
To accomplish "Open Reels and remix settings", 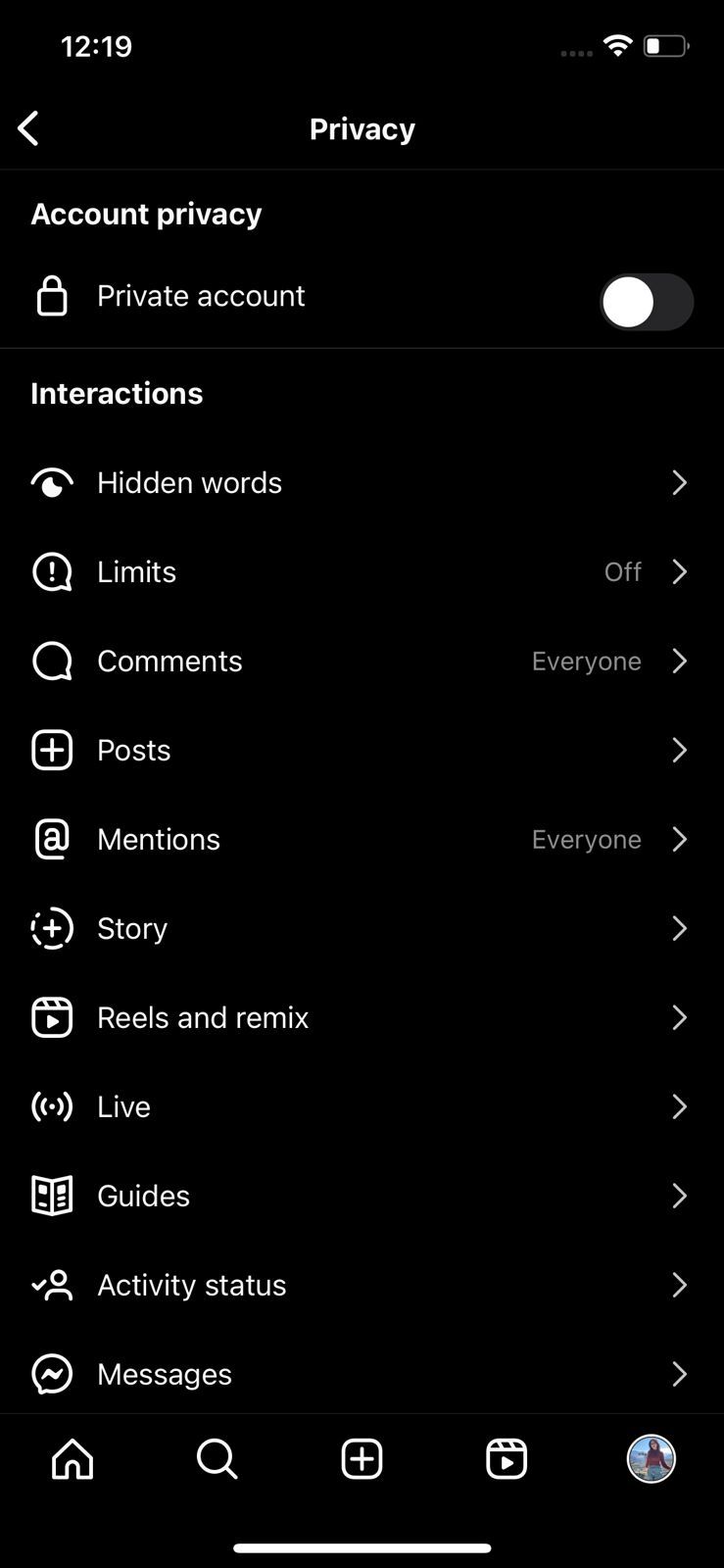I will (362, 1017).
